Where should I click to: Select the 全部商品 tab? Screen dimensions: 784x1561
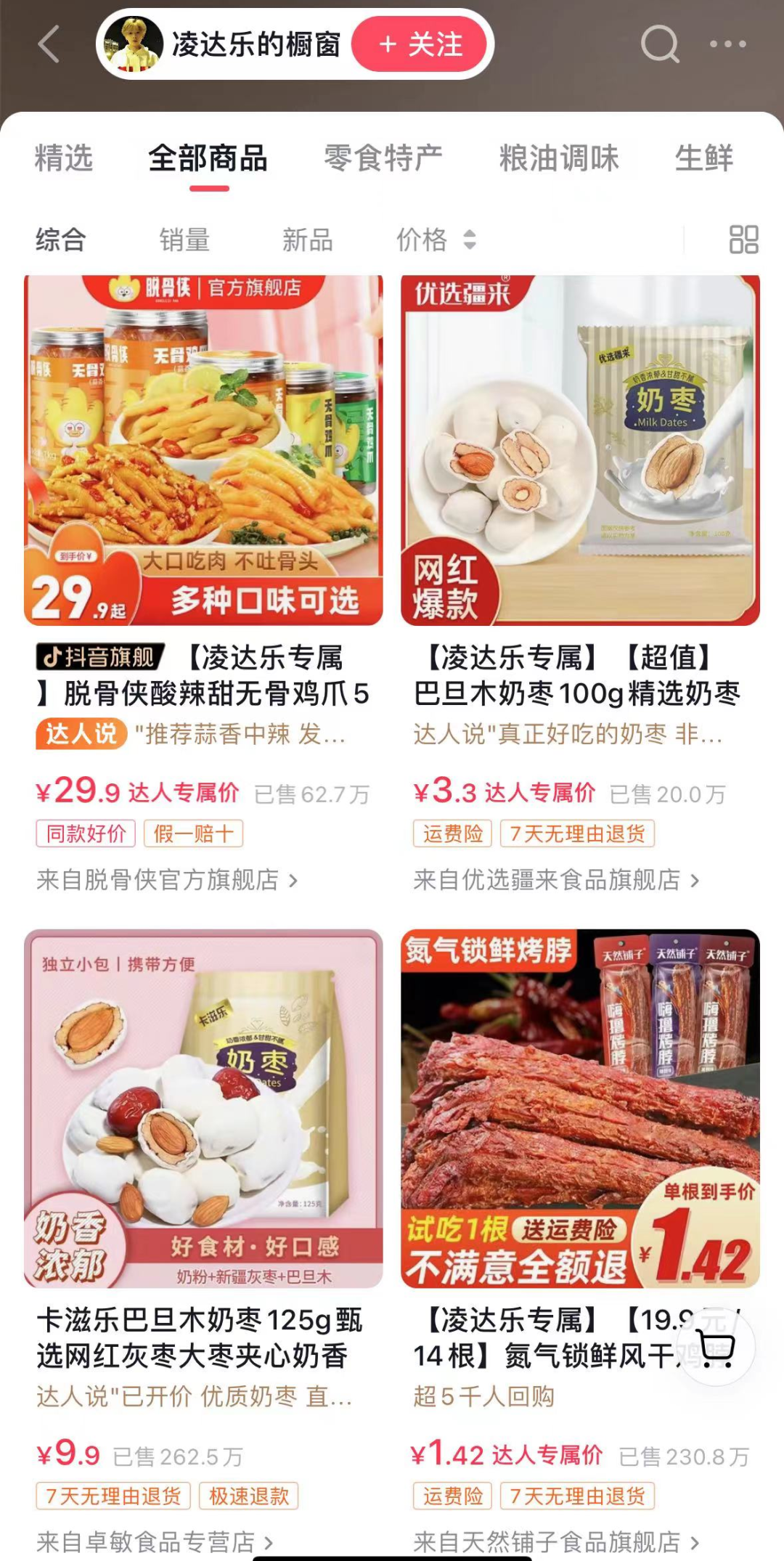coord(208,158)
